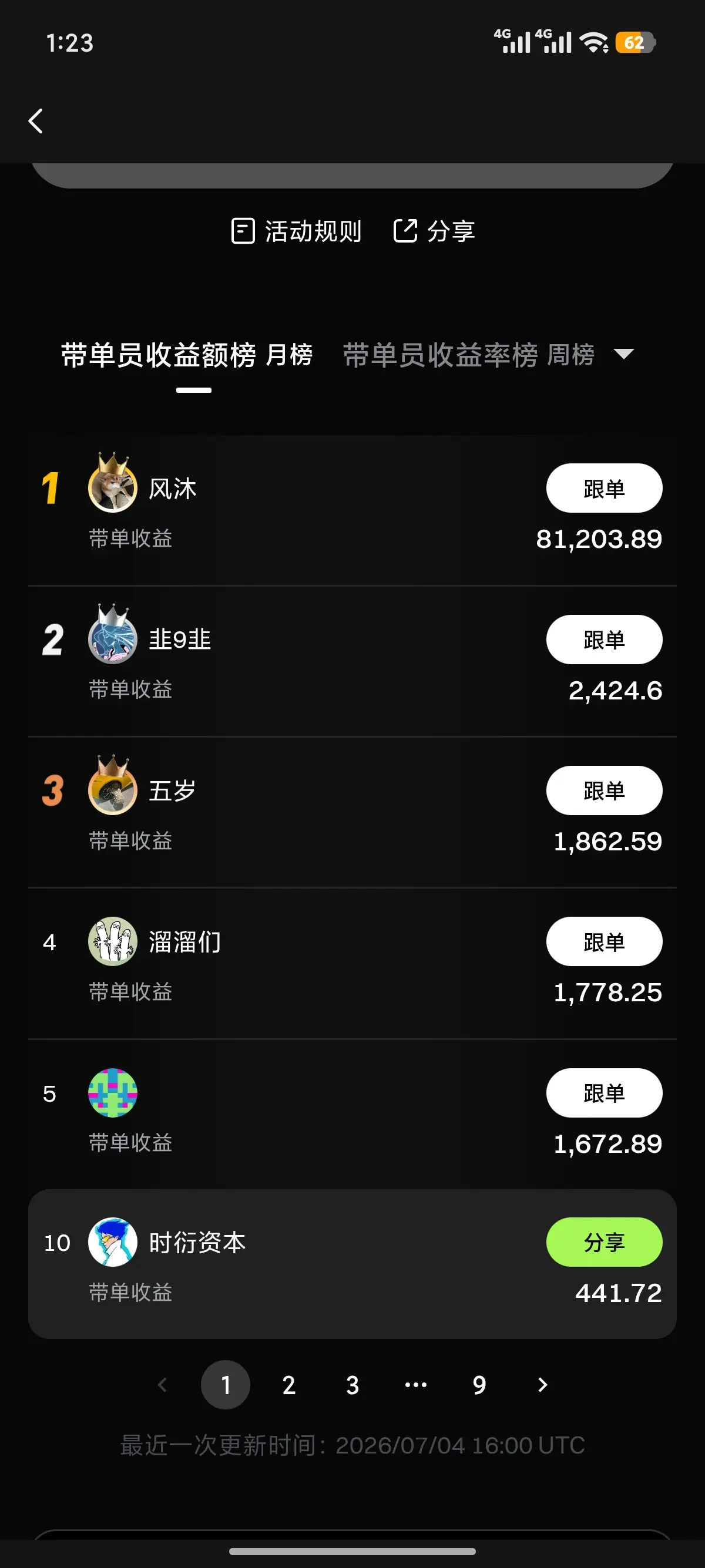Image resolution: width=705 pixels, height=1568 pixels.
Task: Expand the leaderboard dropdown arrow
Action: pos(623,354)
